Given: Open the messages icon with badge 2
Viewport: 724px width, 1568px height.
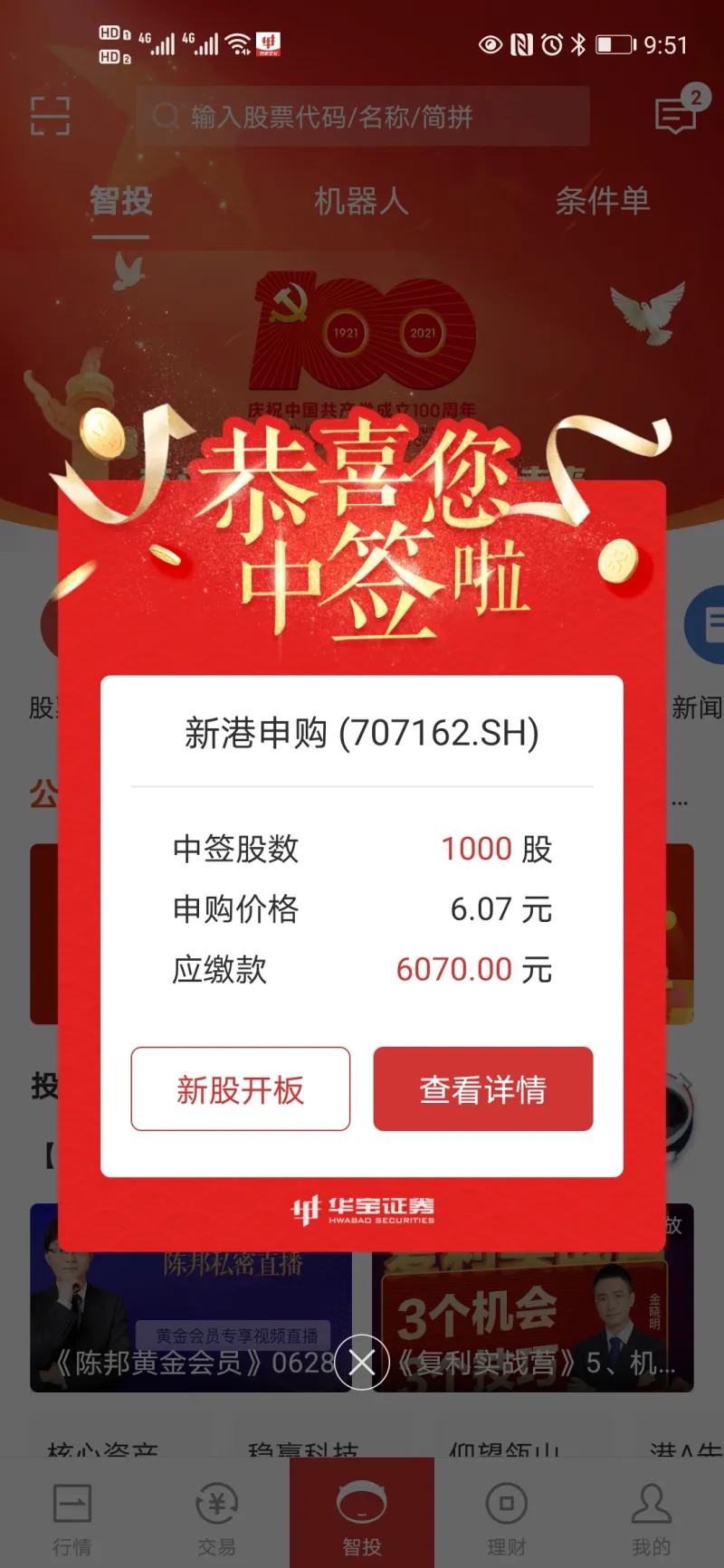Looking at the screenshot, I should tap(675, 116).
